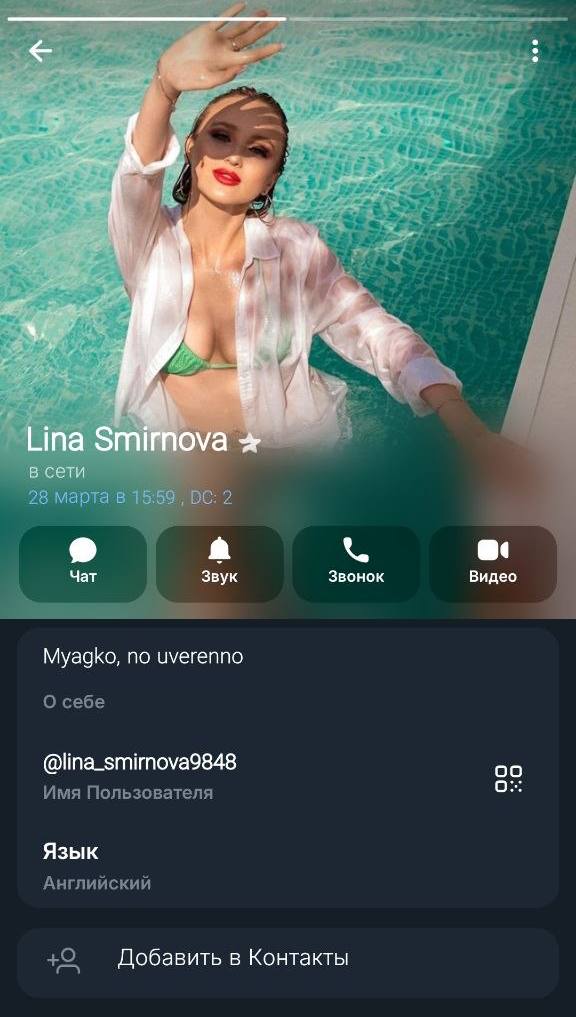Start a video call with Видео

coord(493,564)
